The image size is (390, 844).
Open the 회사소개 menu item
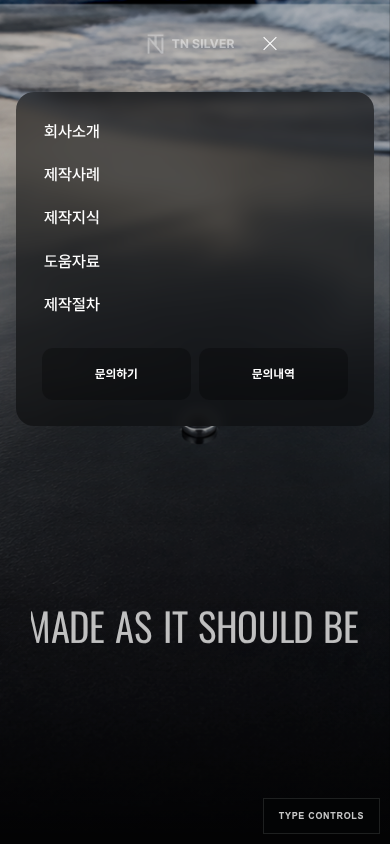72,131
